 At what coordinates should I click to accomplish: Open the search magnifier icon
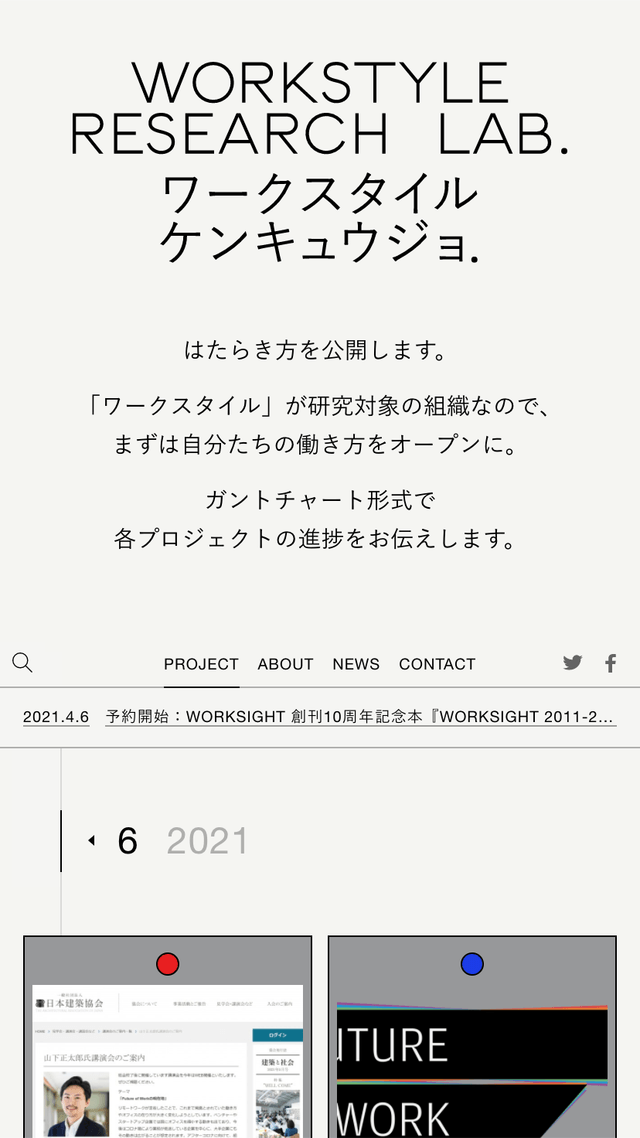(22, 663)
